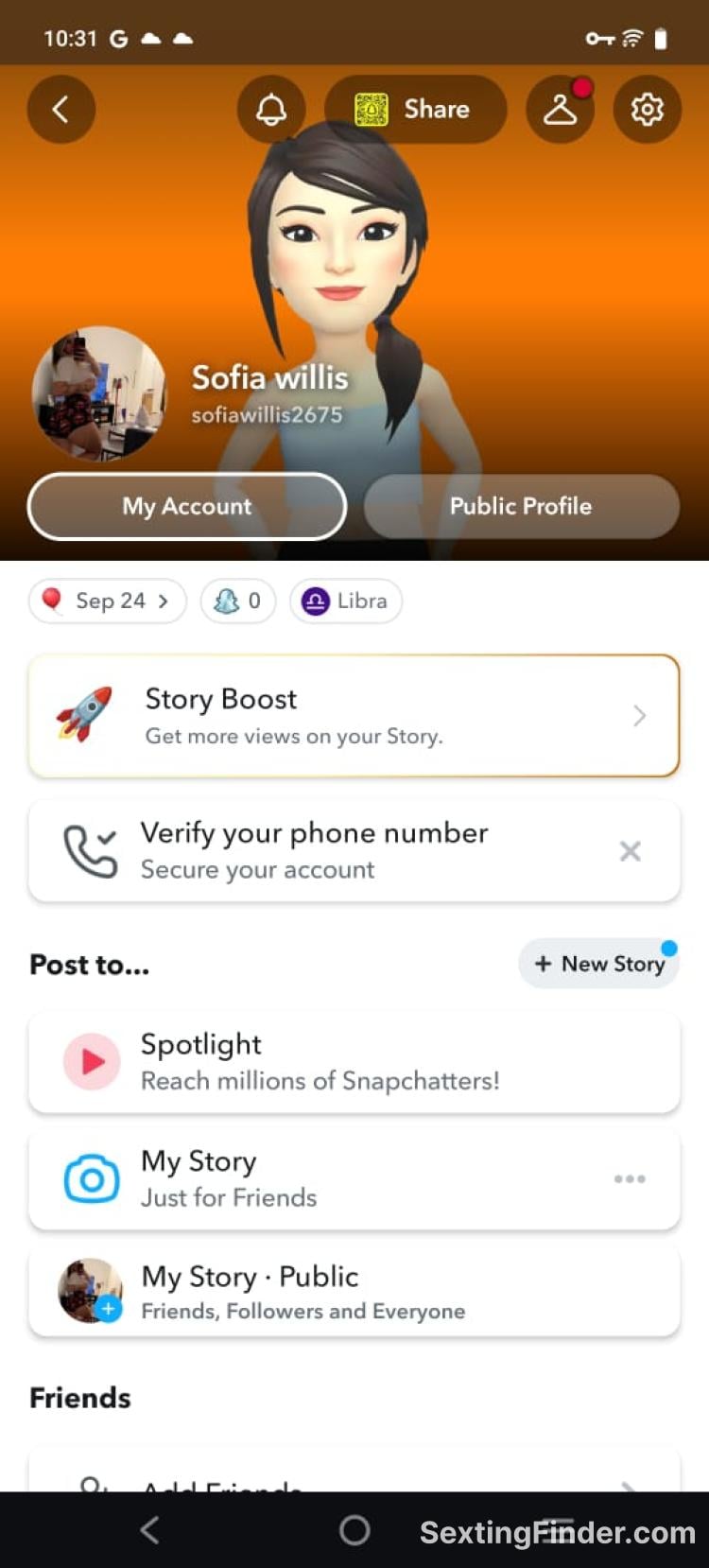
Task: Dismiss the phone verification prompt
Action: 631,851
